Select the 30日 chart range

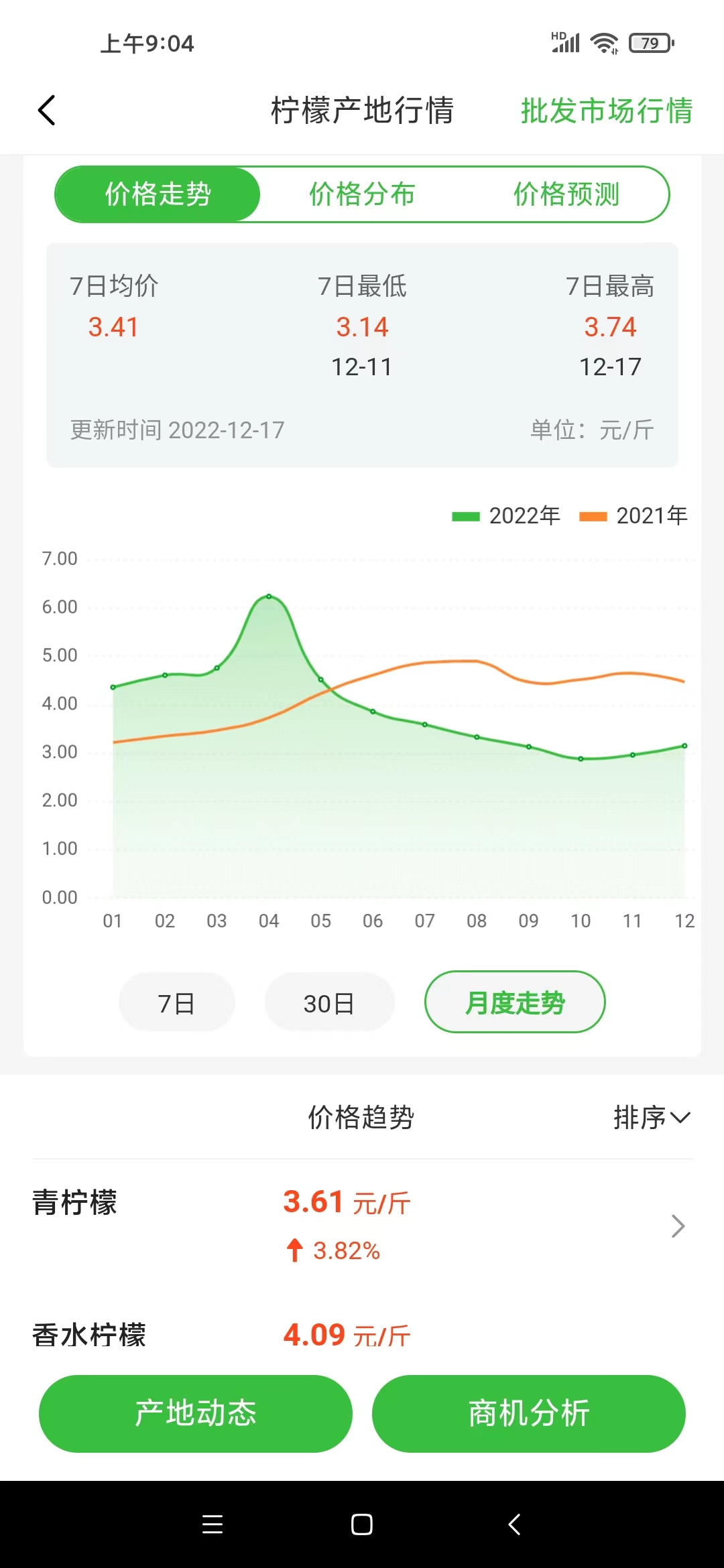point(329,1003)
